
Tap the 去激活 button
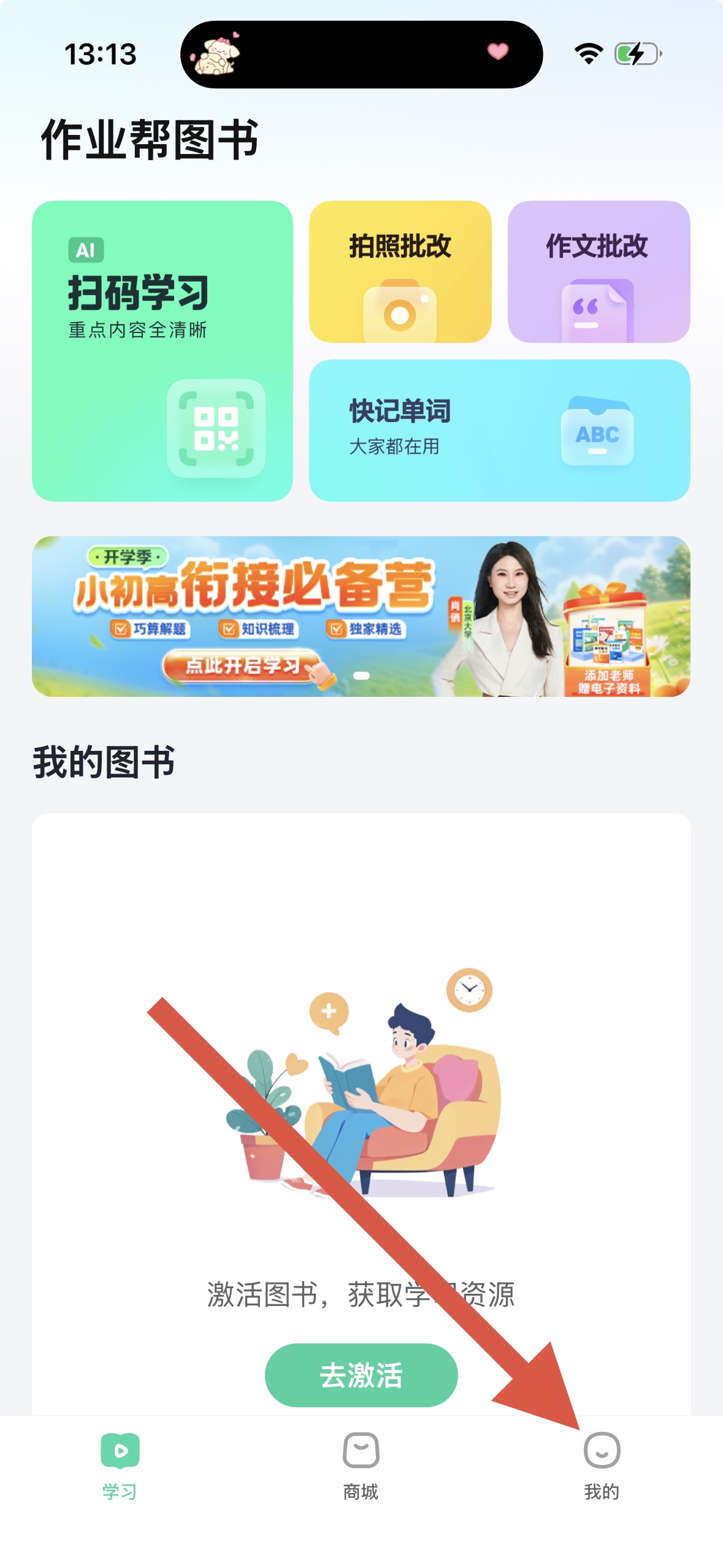click(x=361, y=1375)
